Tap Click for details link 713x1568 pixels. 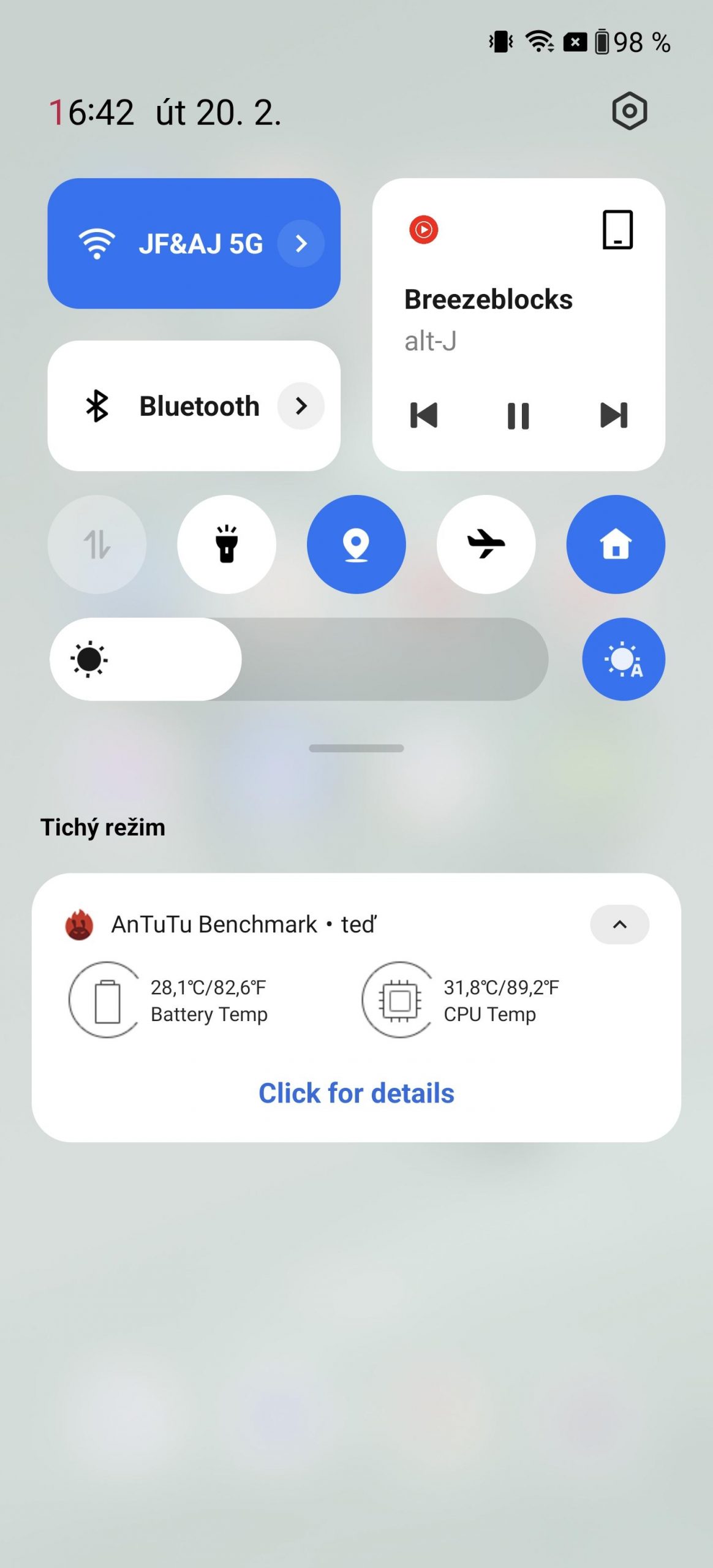[356, 1093]
